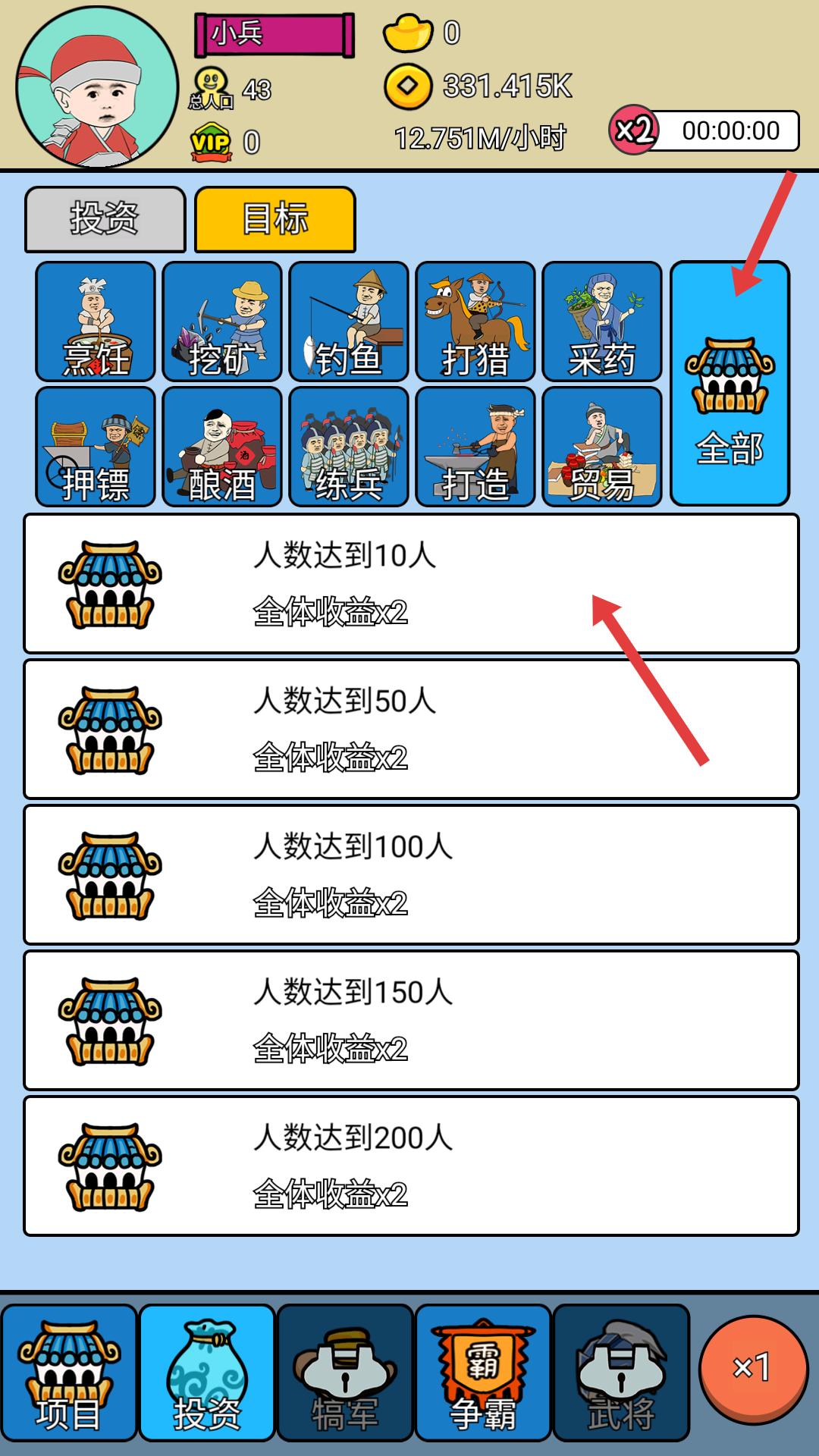Select the 酿酒 category
The image size is (819, 1456).
tap(222, 447)
